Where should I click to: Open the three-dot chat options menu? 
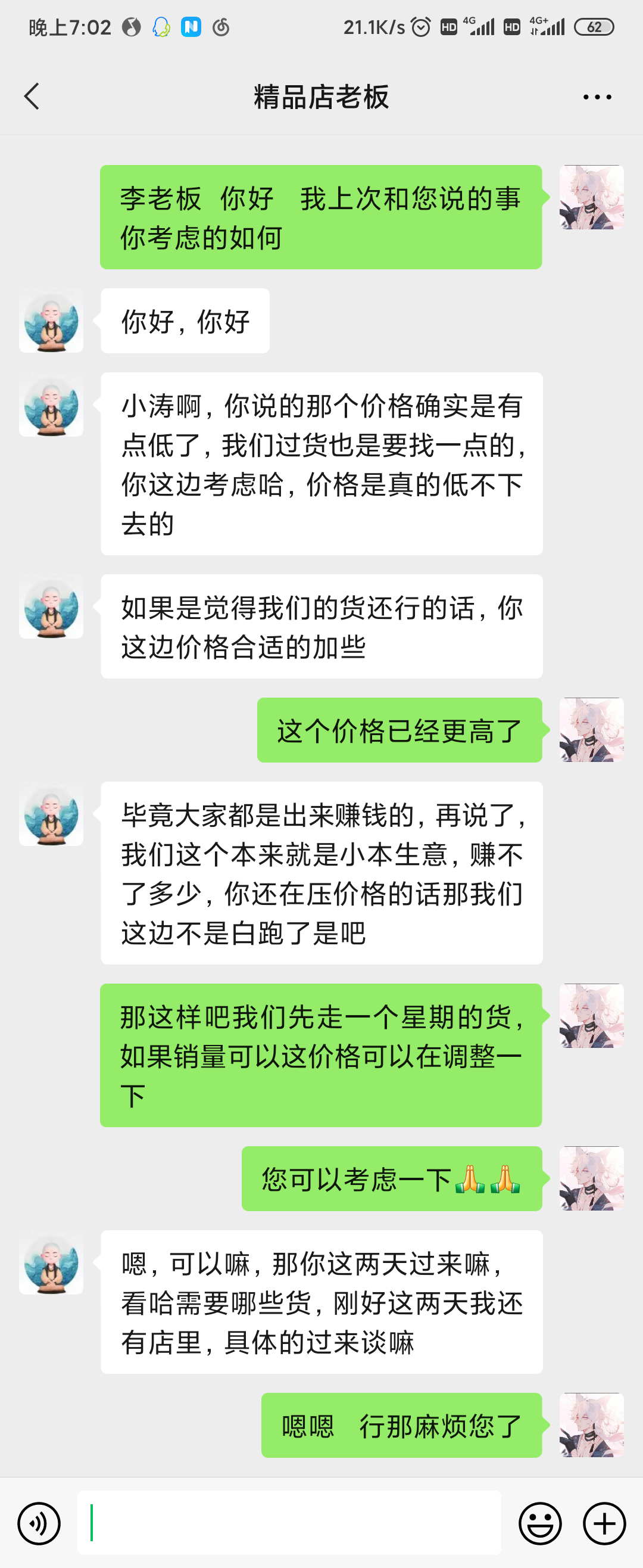(x=597, y=97)
